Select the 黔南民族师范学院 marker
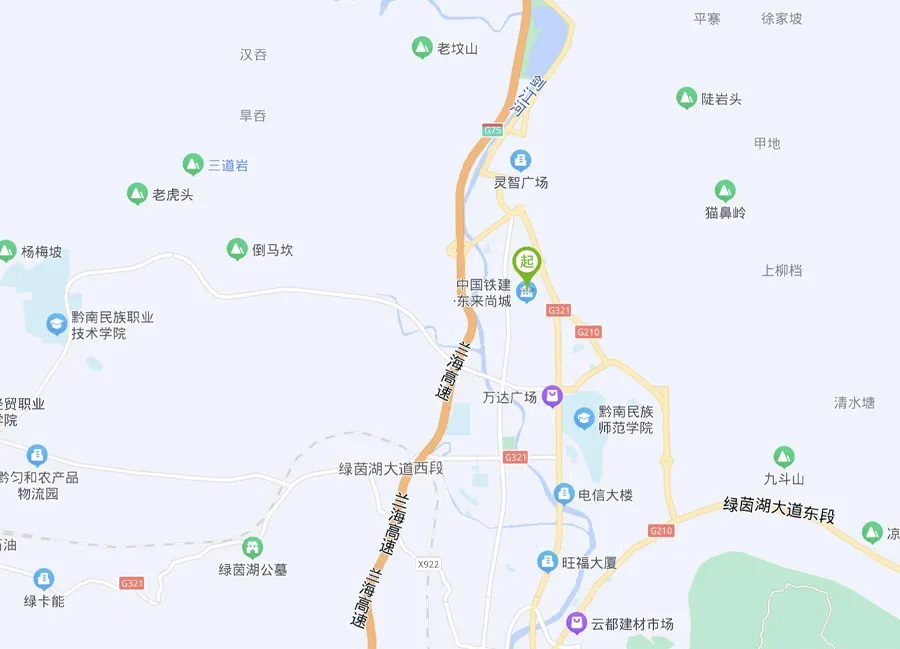The height and width of the screenshot is (649, 900). (584, 419)
